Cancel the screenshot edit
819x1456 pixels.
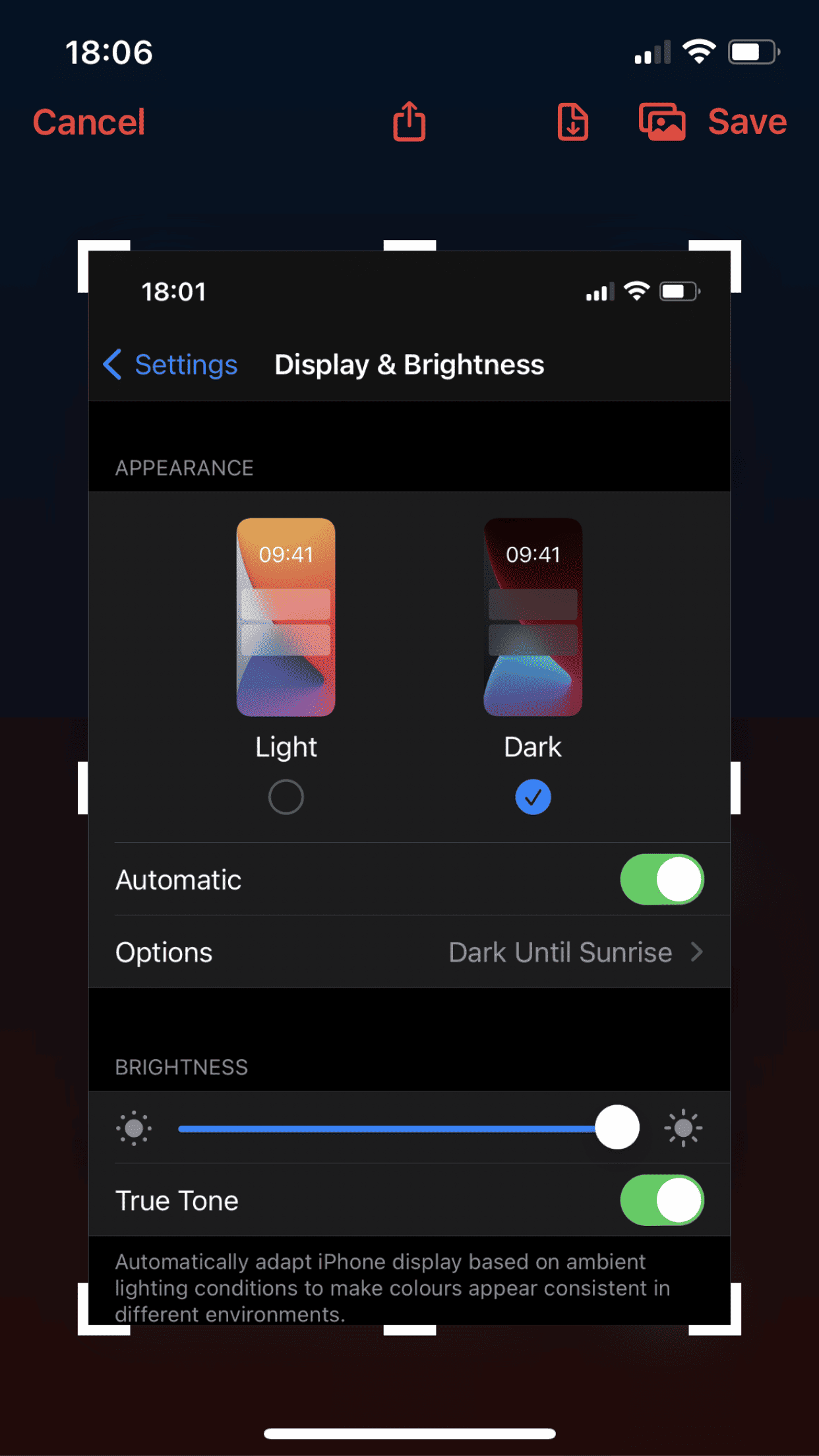pyautogui.click(x=89, y=122)
